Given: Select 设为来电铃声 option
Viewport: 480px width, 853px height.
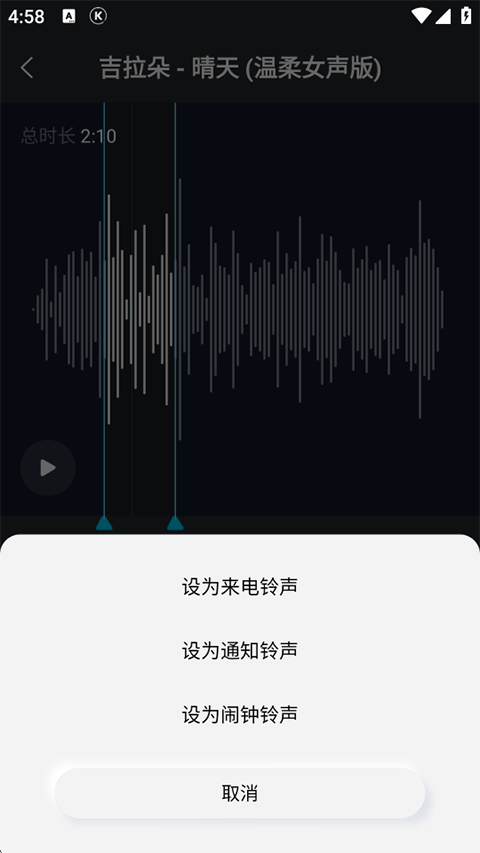Looking at the screenshot, I should (239, 587).
